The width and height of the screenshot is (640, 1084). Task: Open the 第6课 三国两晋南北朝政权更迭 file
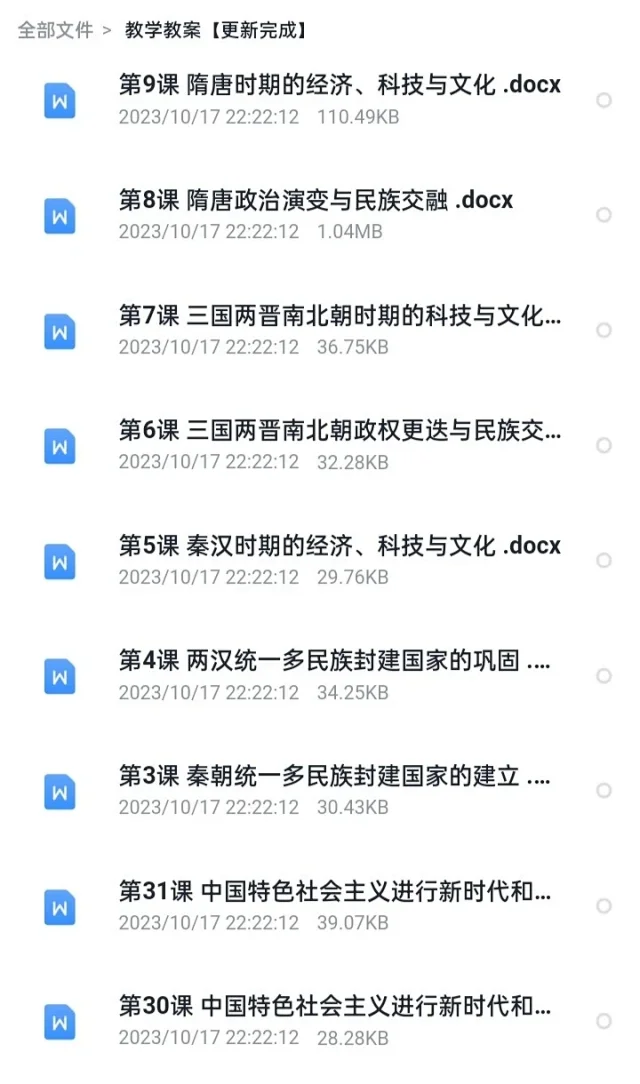(339, 432)
